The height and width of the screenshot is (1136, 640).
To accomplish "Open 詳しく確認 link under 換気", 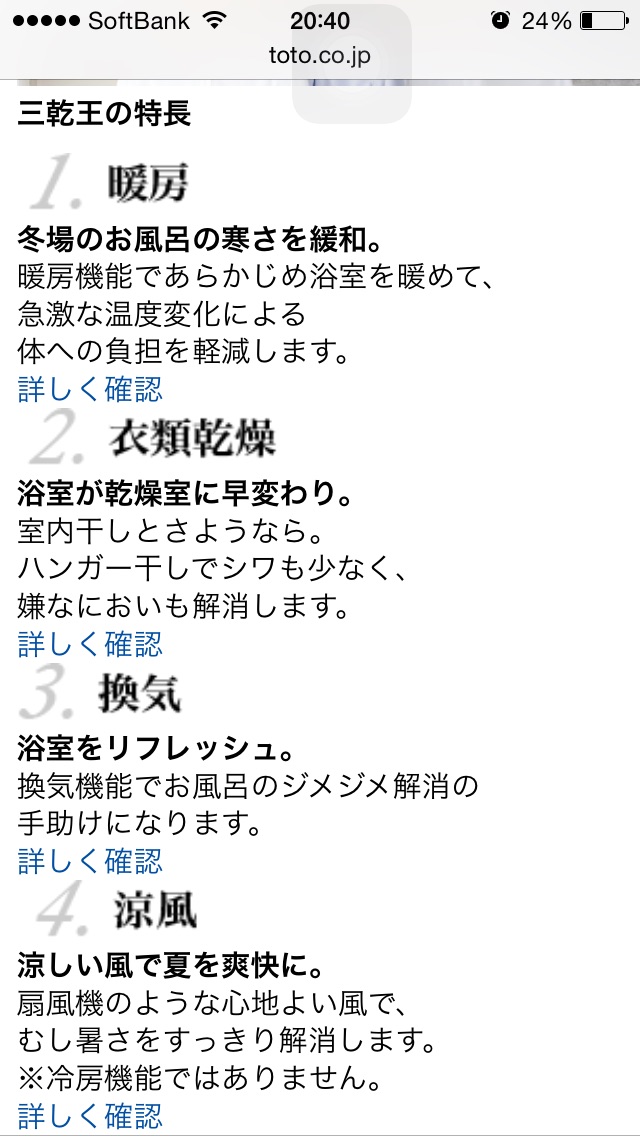I will [90, 861].
